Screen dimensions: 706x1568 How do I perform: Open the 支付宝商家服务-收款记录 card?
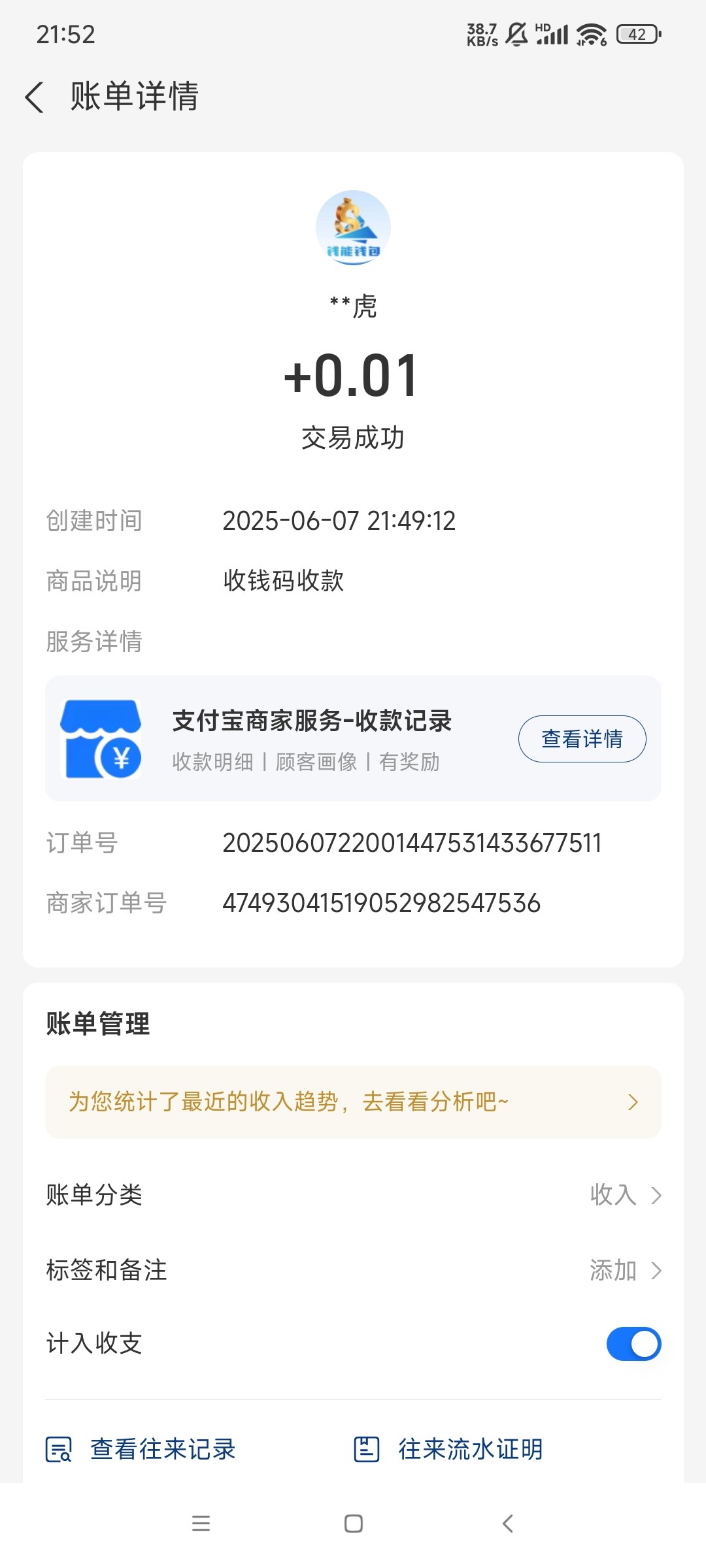(353, 738)
